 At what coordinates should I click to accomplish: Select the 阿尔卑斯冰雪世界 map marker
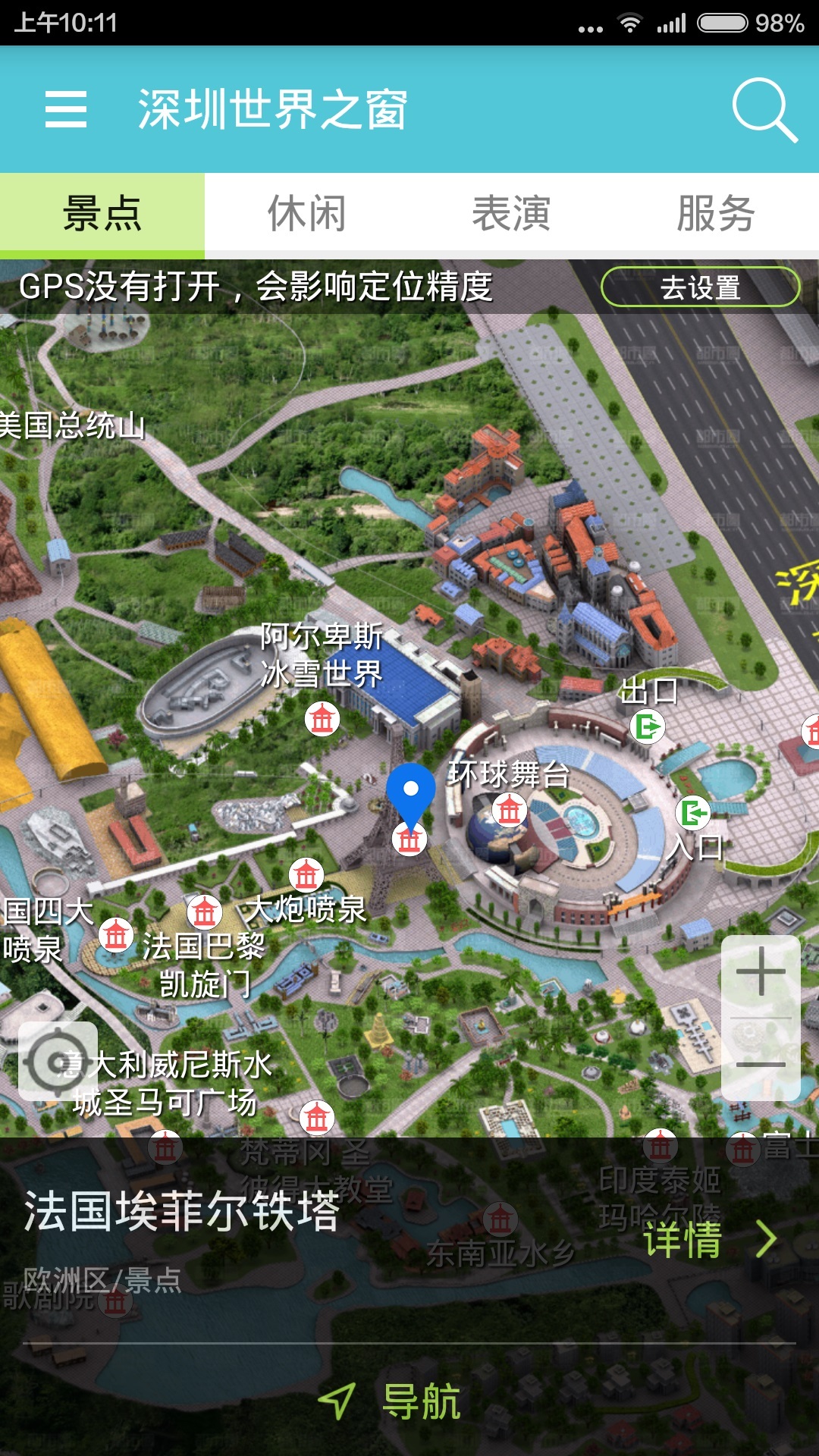coord(322,719)
